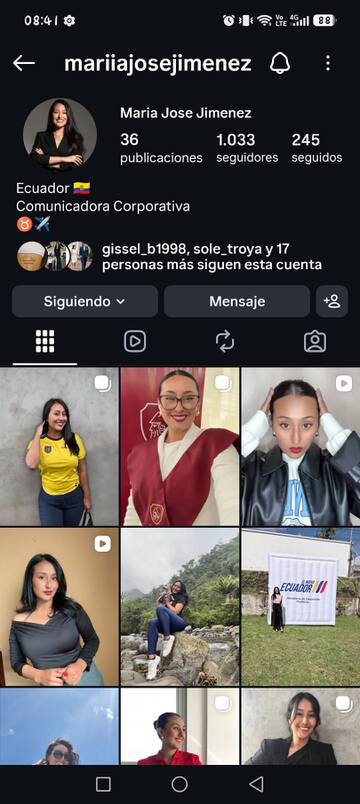360x804 pixels.
Task: Open the post with yellow Ecuador jersey
Action: coord(59,447)
